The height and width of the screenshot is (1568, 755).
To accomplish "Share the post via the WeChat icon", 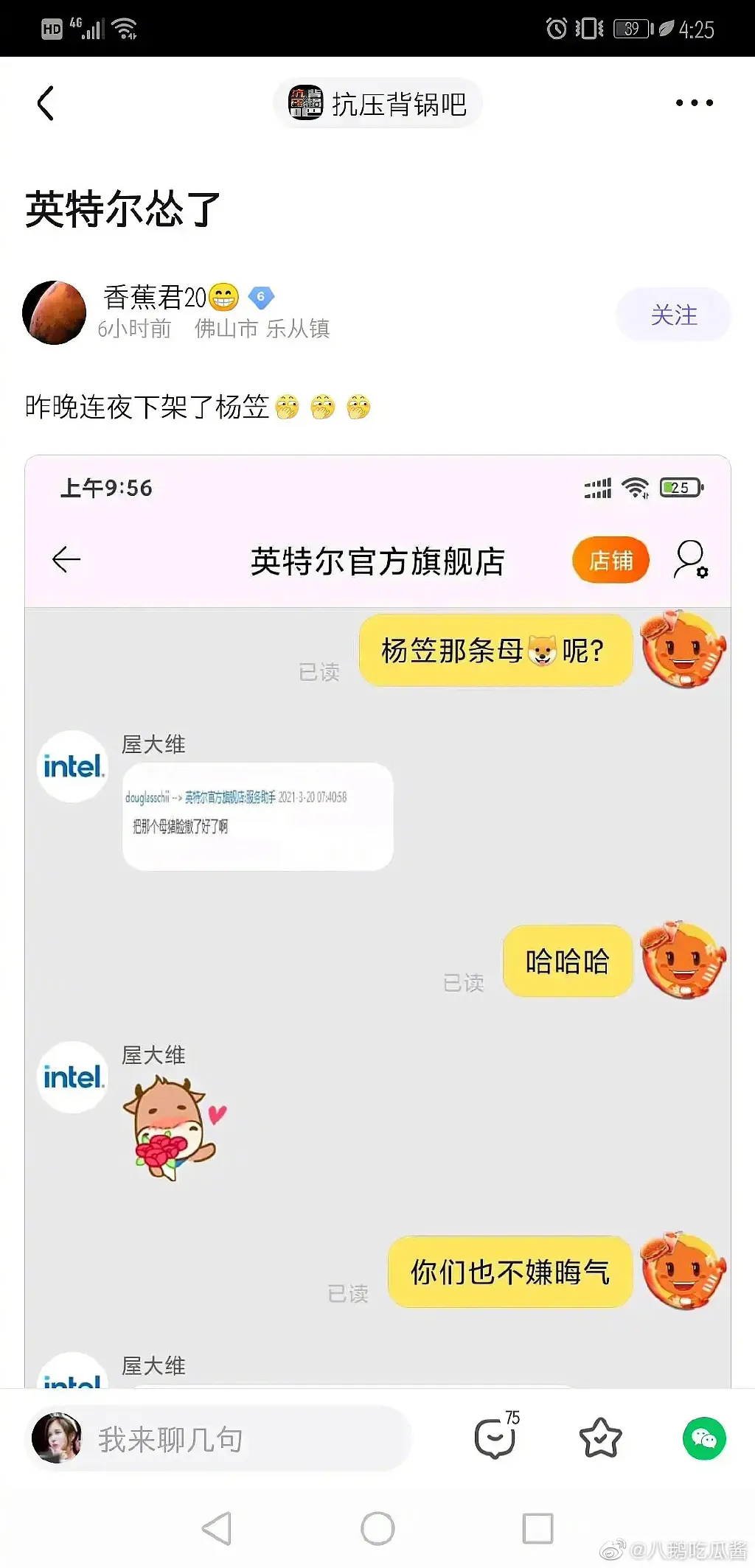I will pyautogui.click(x=703, y=1438).
